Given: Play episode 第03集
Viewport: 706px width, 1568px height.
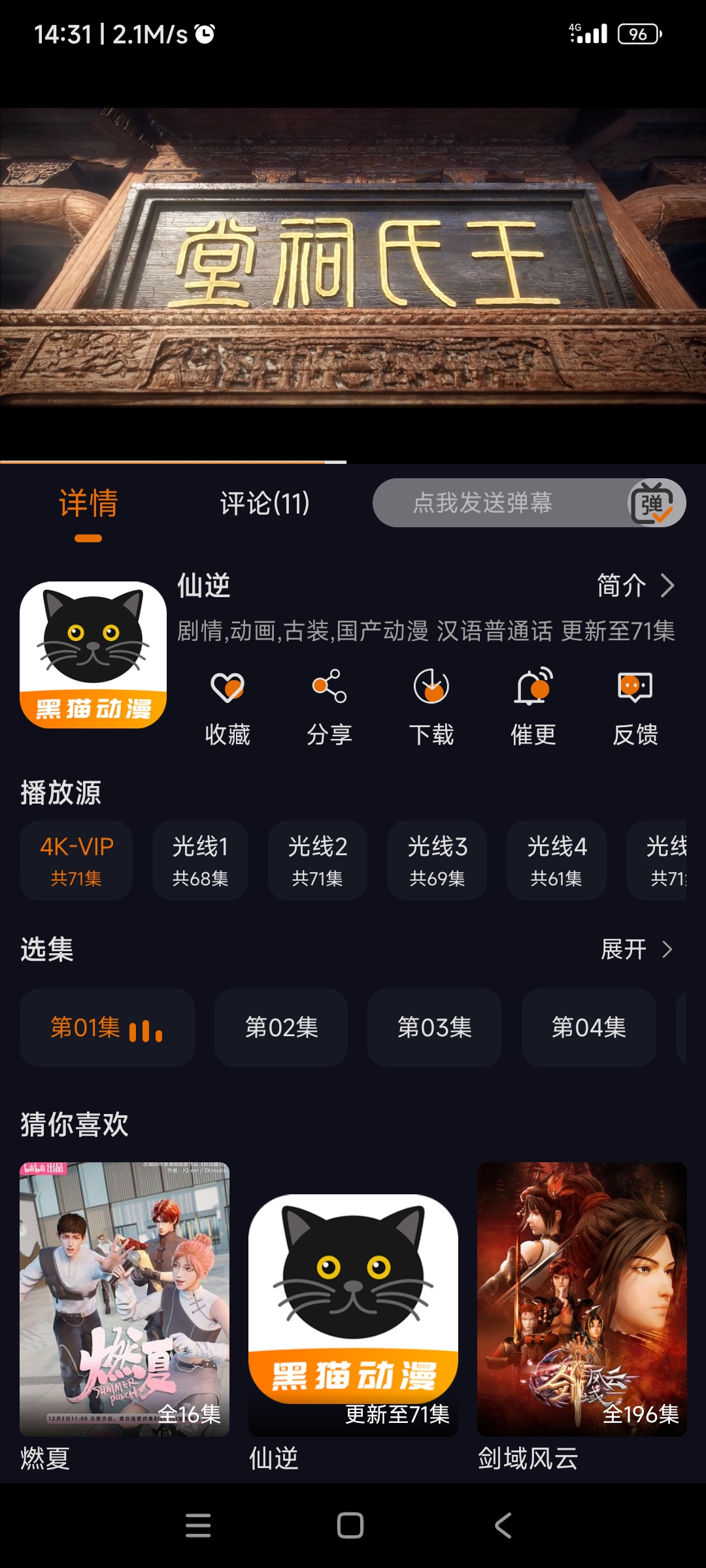Looking at the screenshot, I should (435, 1028).
